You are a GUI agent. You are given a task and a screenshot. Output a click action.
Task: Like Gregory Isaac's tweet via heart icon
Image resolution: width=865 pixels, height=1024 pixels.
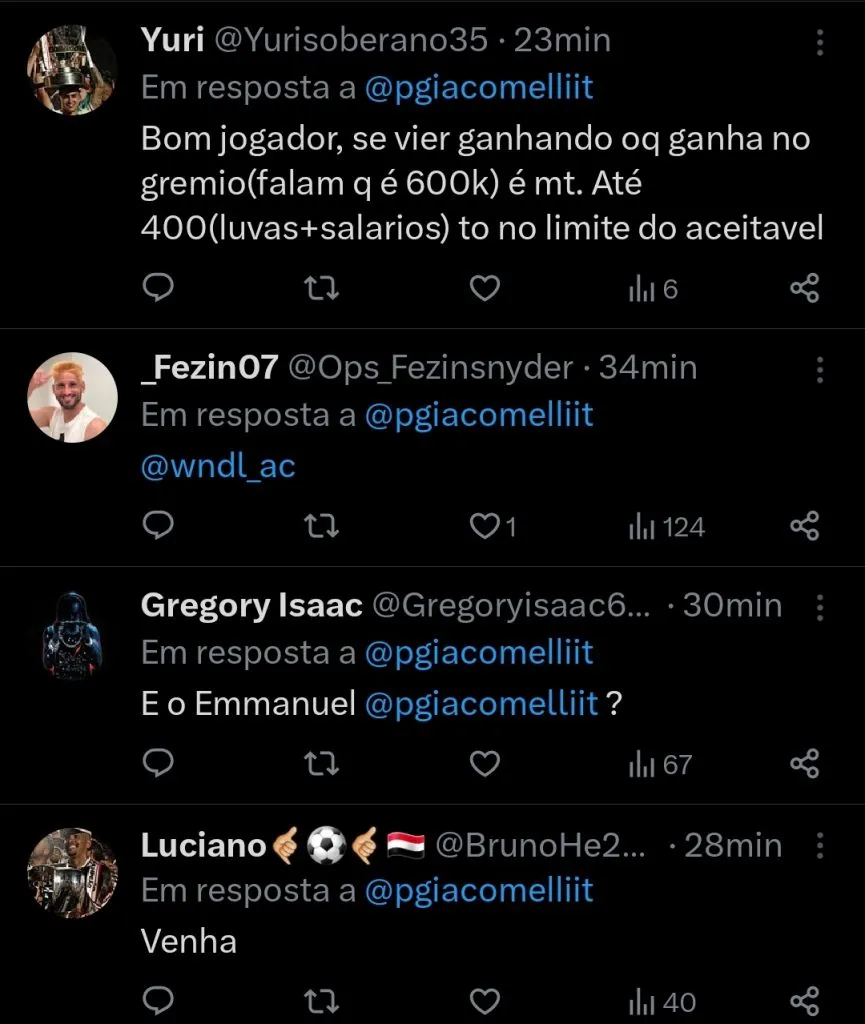pyautogui.click(x=484, y=763)
